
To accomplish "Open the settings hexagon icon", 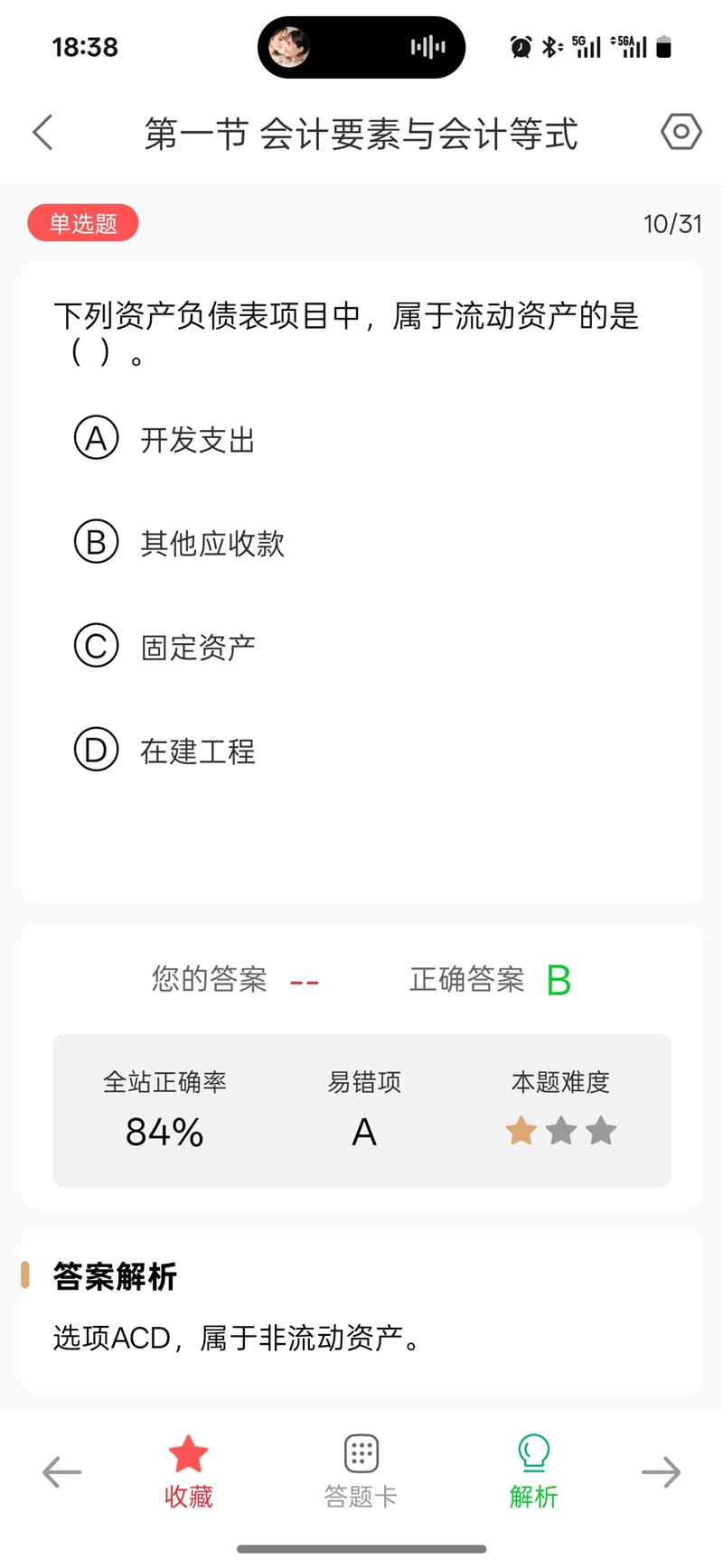I will pyautogui.click(x=681, y=132).
